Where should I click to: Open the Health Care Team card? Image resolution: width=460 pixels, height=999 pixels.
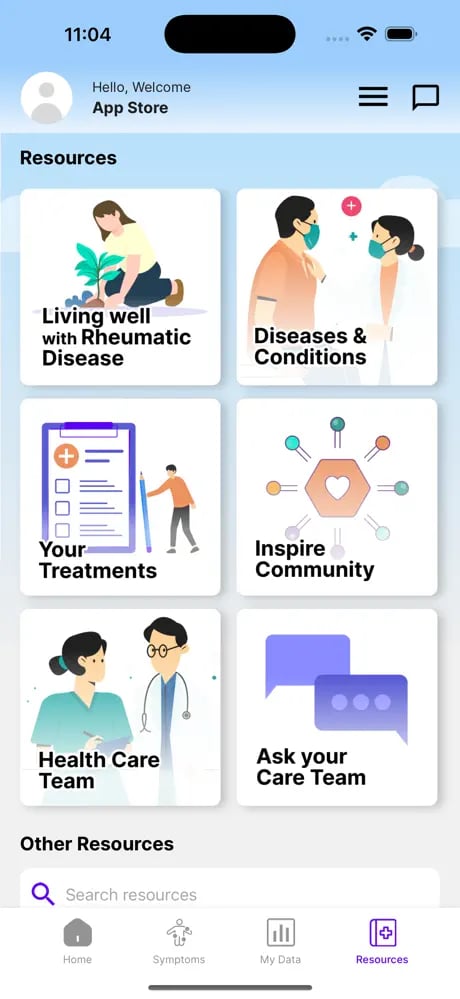click(x=120, y=707)
